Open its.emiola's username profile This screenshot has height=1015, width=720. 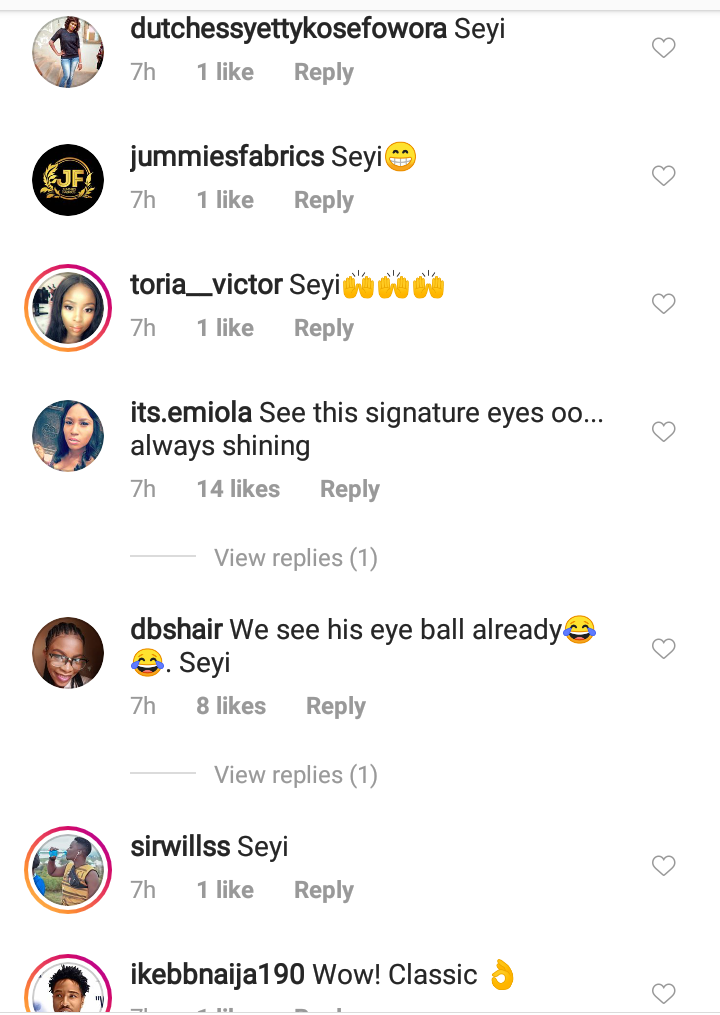click(x=192, y=413)
